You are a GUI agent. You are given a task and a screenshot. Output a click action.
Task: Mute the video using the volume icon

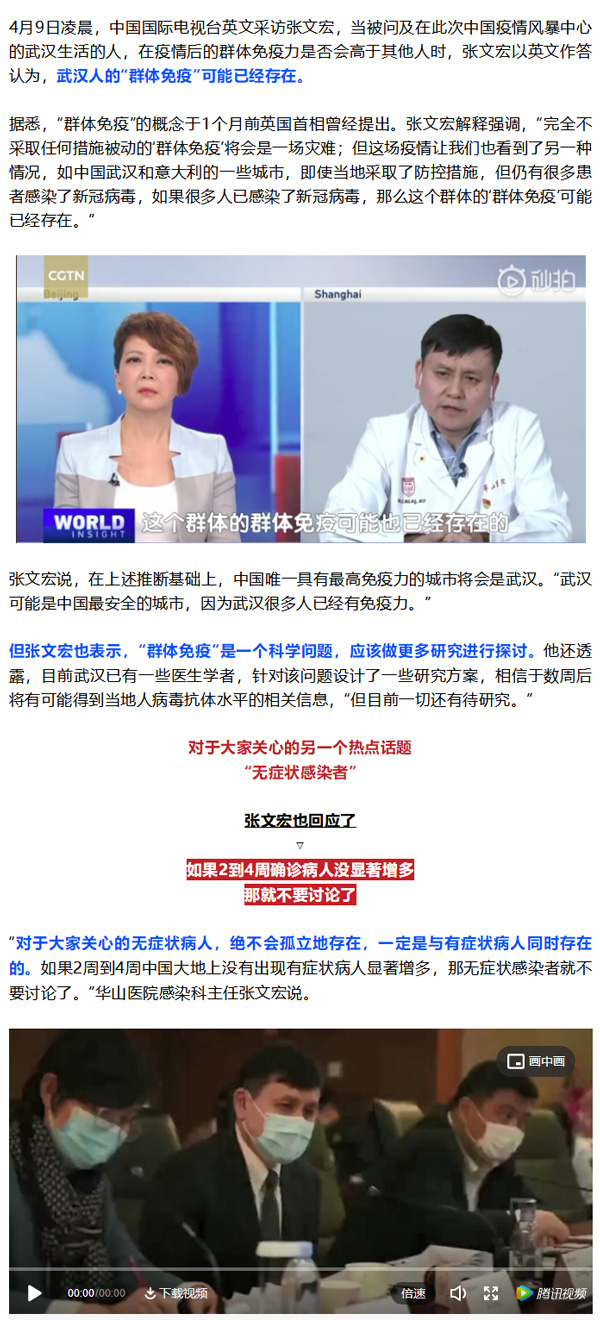[x=458, y=1293]
